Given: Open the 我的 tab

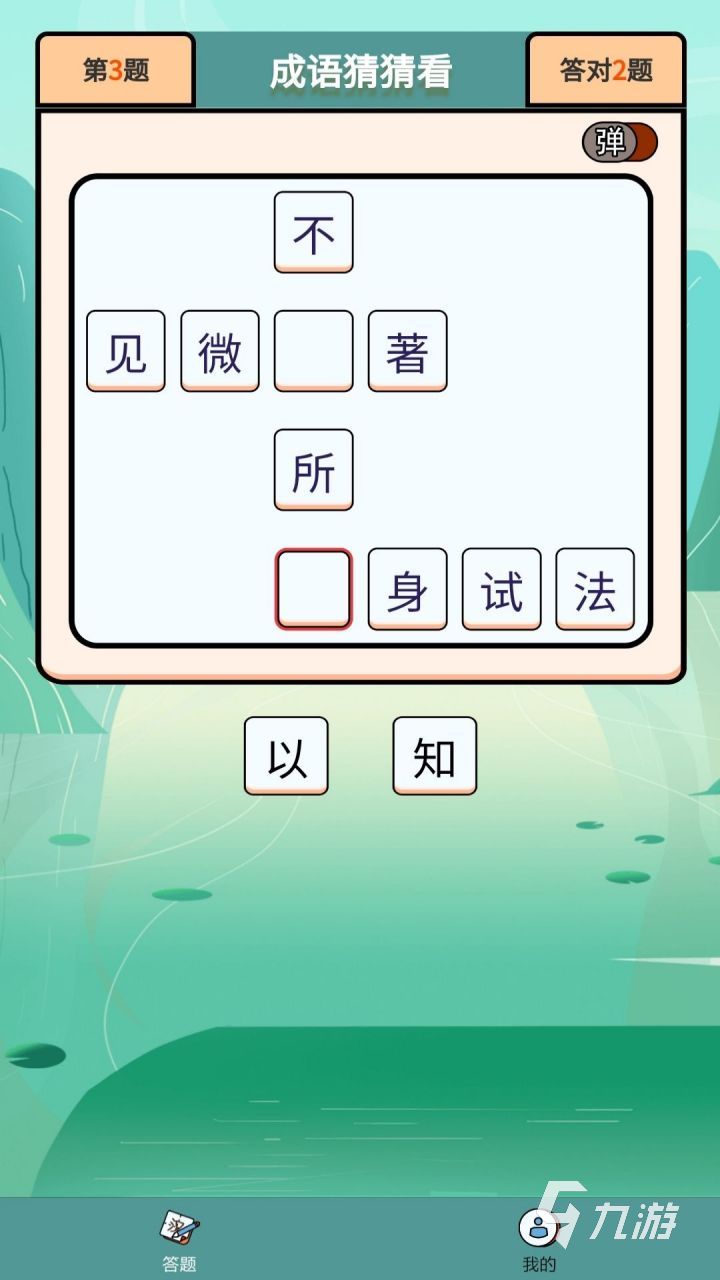Looking at the screenshot, I should (x=538, y=1240).
